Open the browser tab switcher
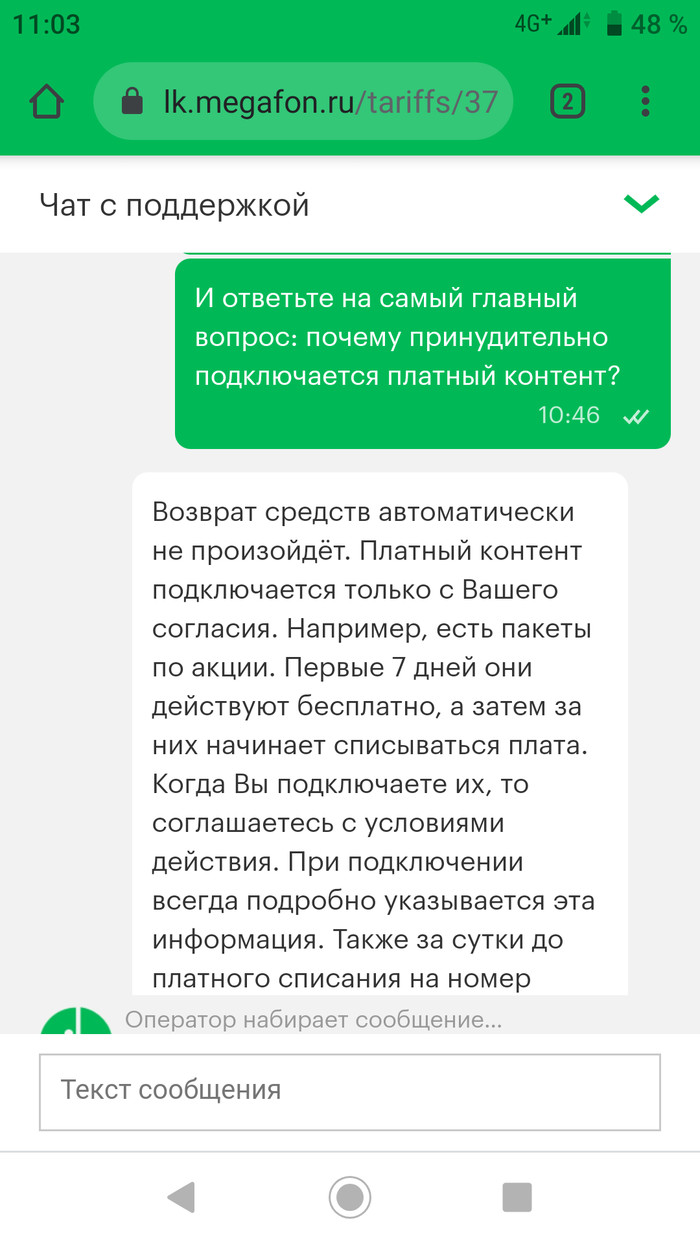This screenshot has width=700, height=1244. (x=567, y=101)
